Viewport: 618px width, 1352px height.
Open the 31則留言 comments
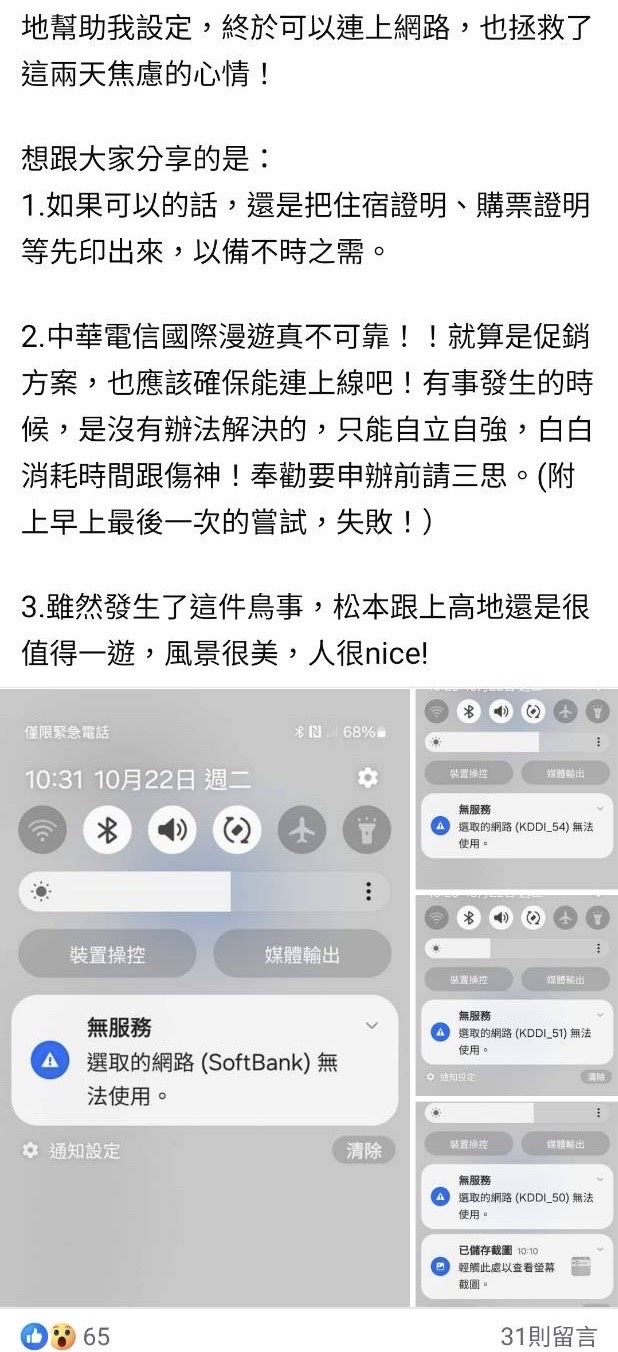point(548,1336)
